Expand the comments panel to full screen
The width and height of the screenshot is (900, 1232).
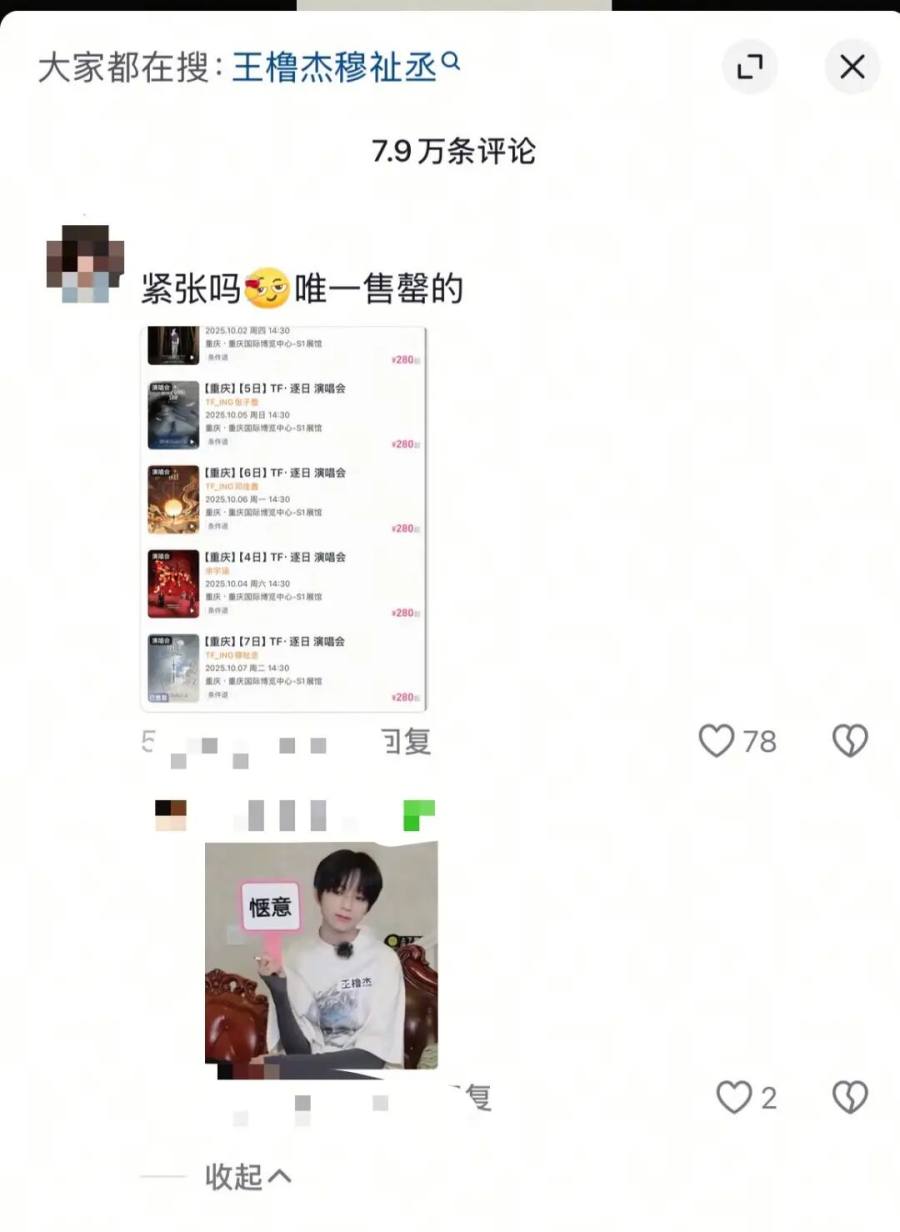[x=749, y=67]
